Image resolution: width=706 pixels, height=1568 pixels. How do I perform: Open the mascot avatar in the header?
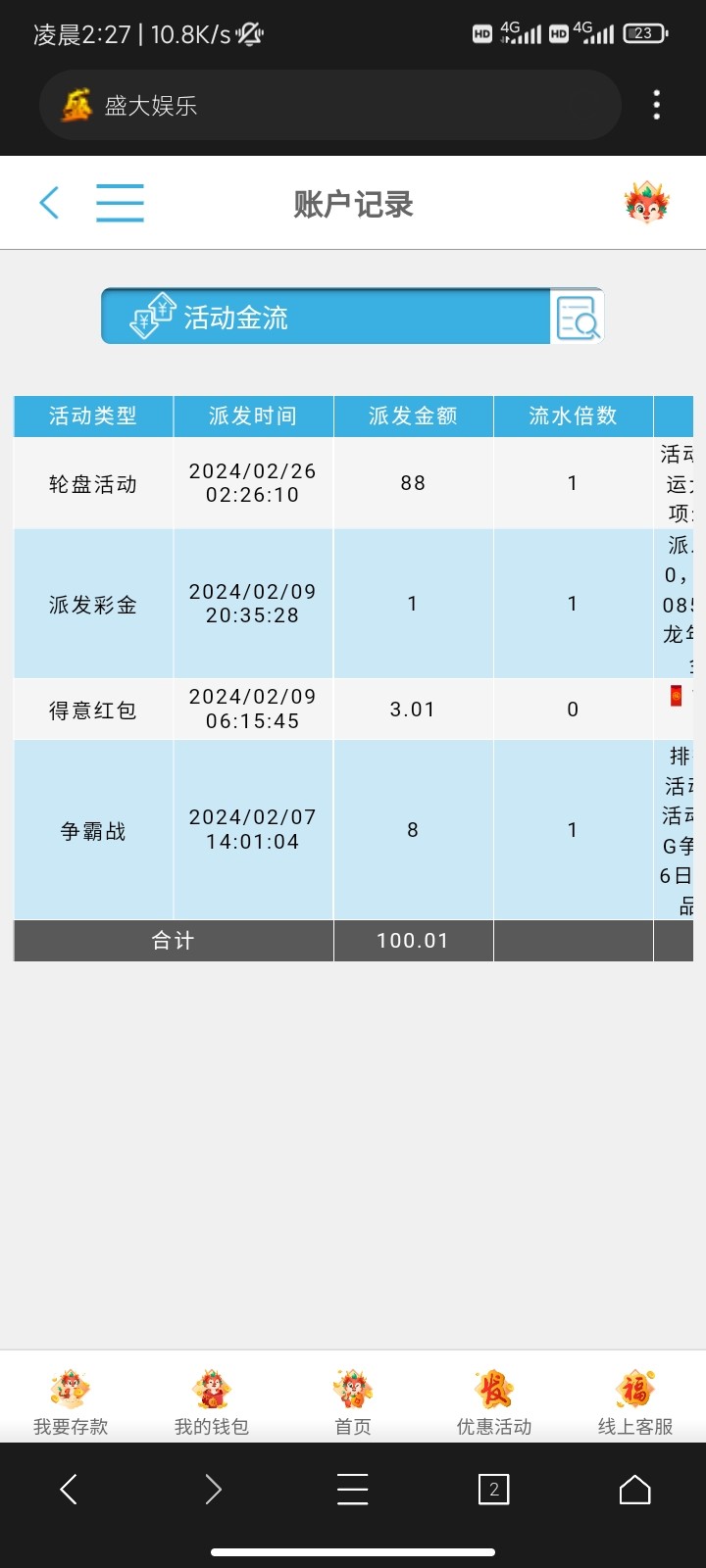[x=647, y=201]
